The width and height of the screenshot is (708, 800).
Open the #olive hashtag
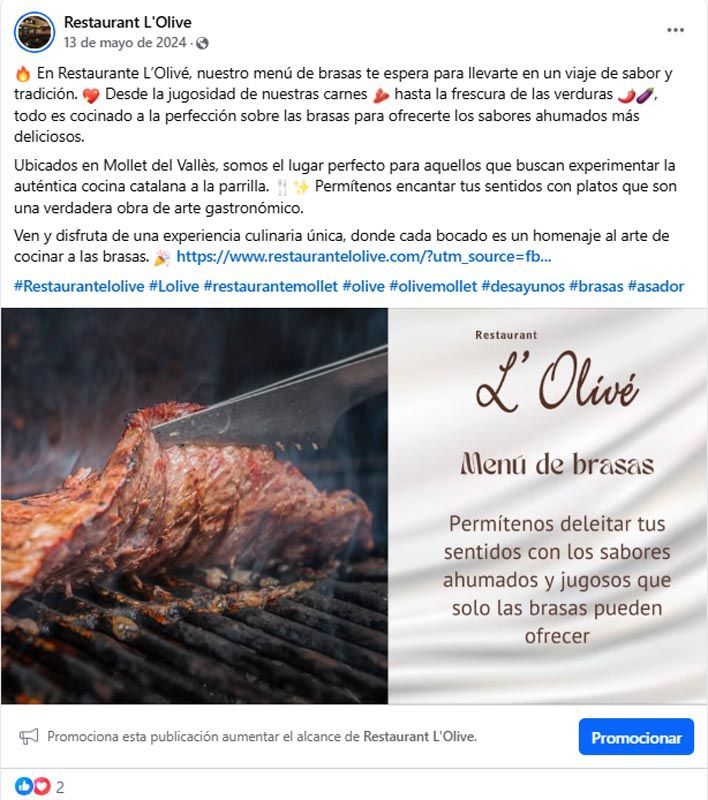[363, 286]
